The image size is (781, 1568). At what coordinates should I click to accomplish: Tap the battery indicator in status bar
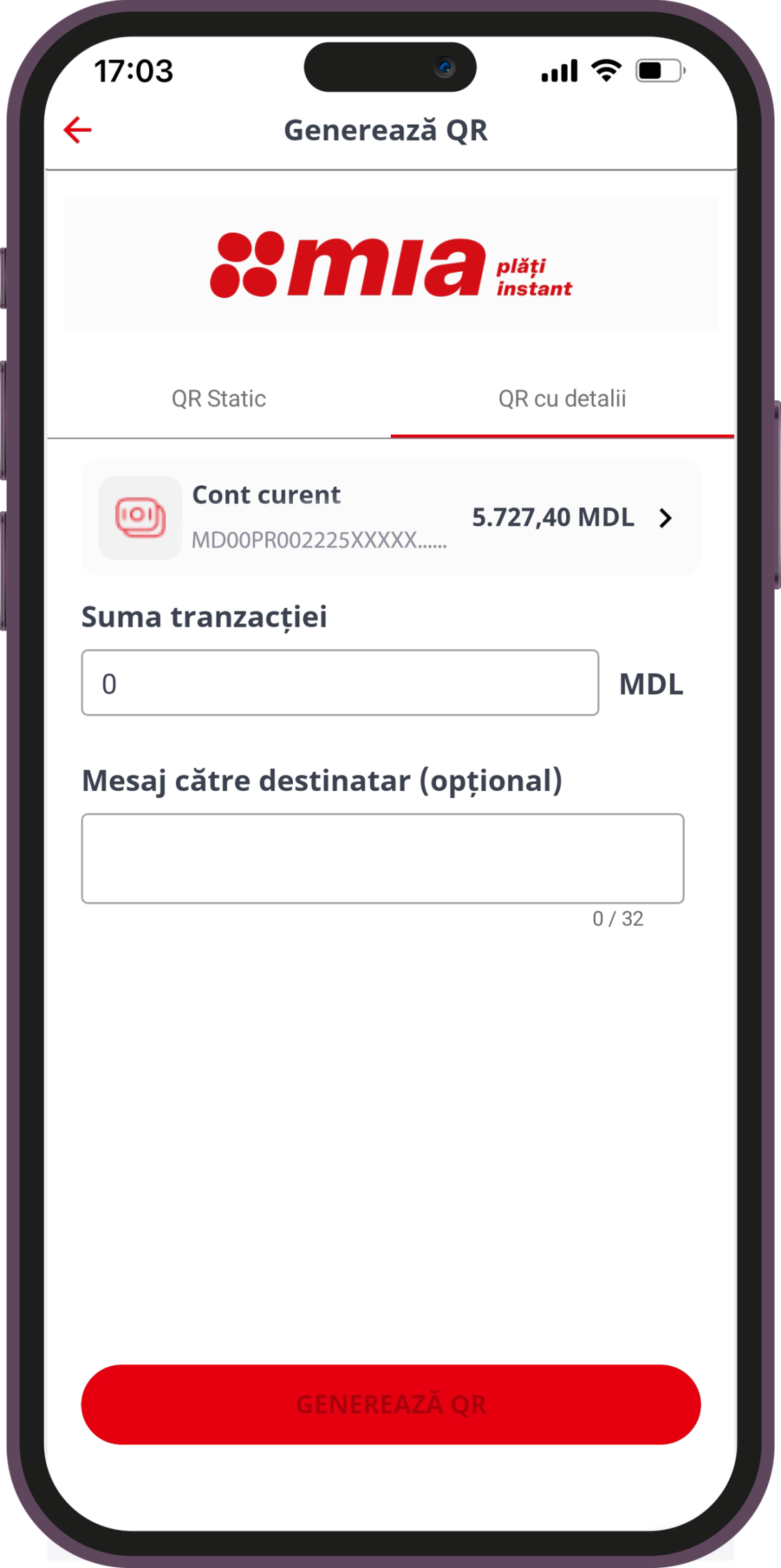click(x=659, y=69)
